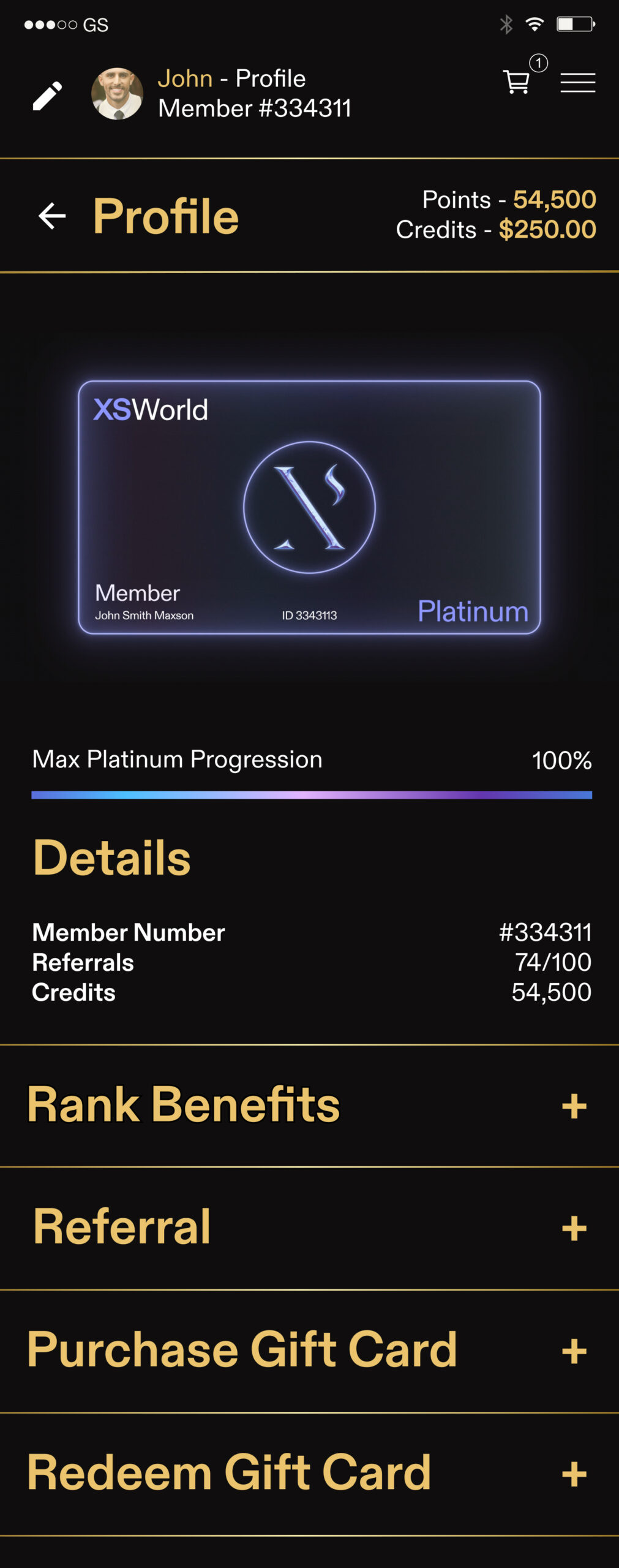Click the John - Profile header label
The height and width of the screenshot is (1568, 619).
click(x=231, y=78)
